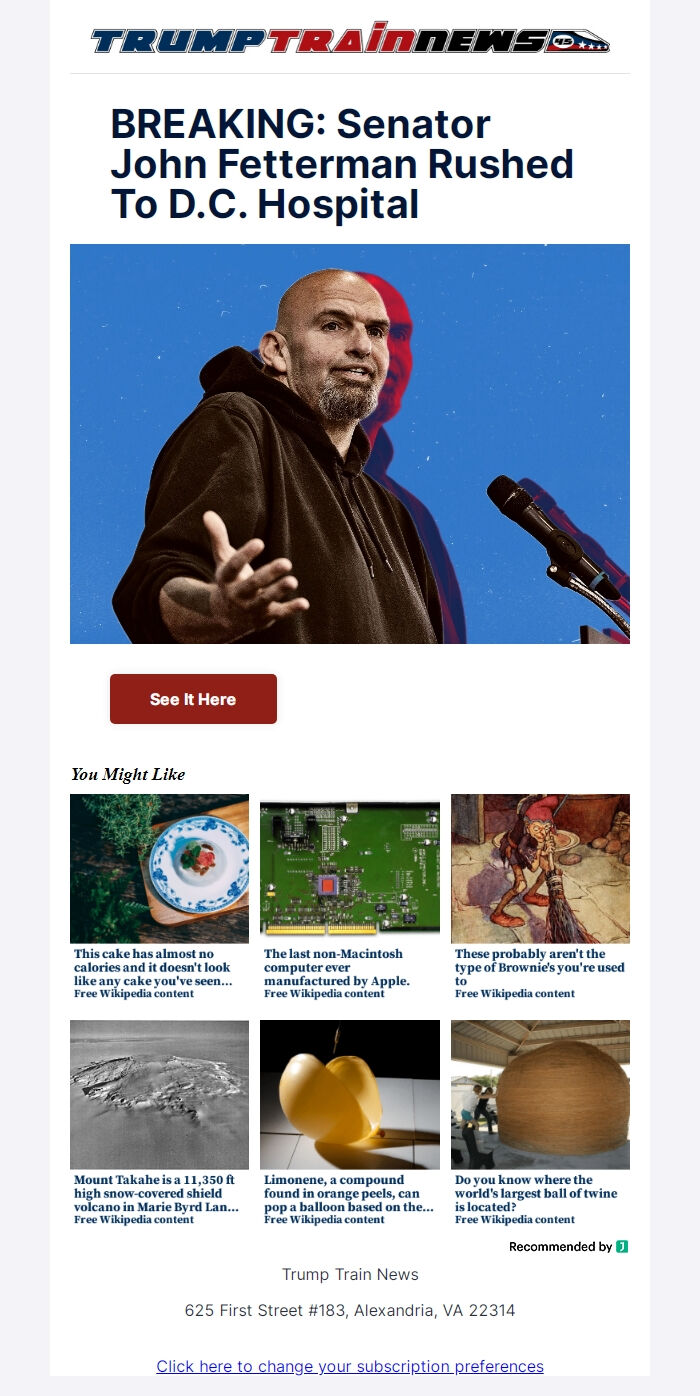Open the Brownie's recommended article
700x1396 pixels.
(x=540, y=869)
